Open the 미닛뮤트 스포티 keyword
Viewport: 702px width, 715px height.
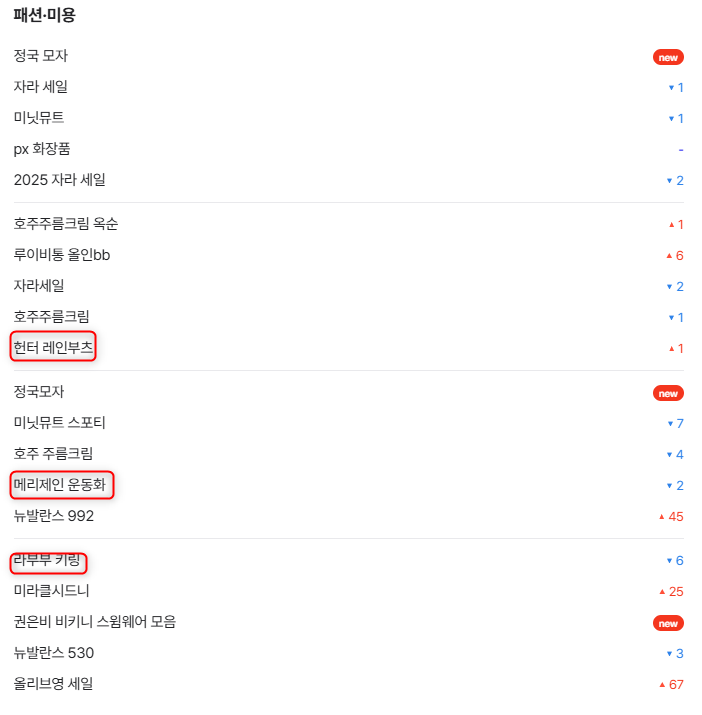[60, 423]
